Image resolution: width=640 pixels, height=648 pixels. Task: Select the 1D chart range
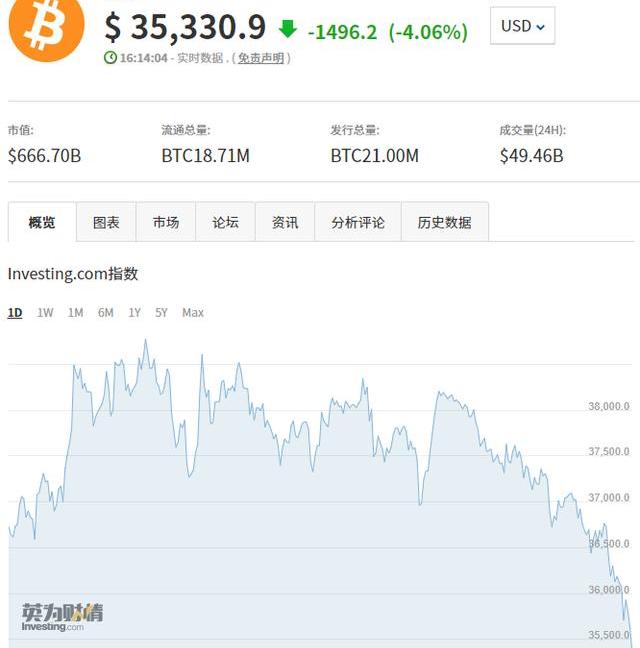(x=15, y=313)
